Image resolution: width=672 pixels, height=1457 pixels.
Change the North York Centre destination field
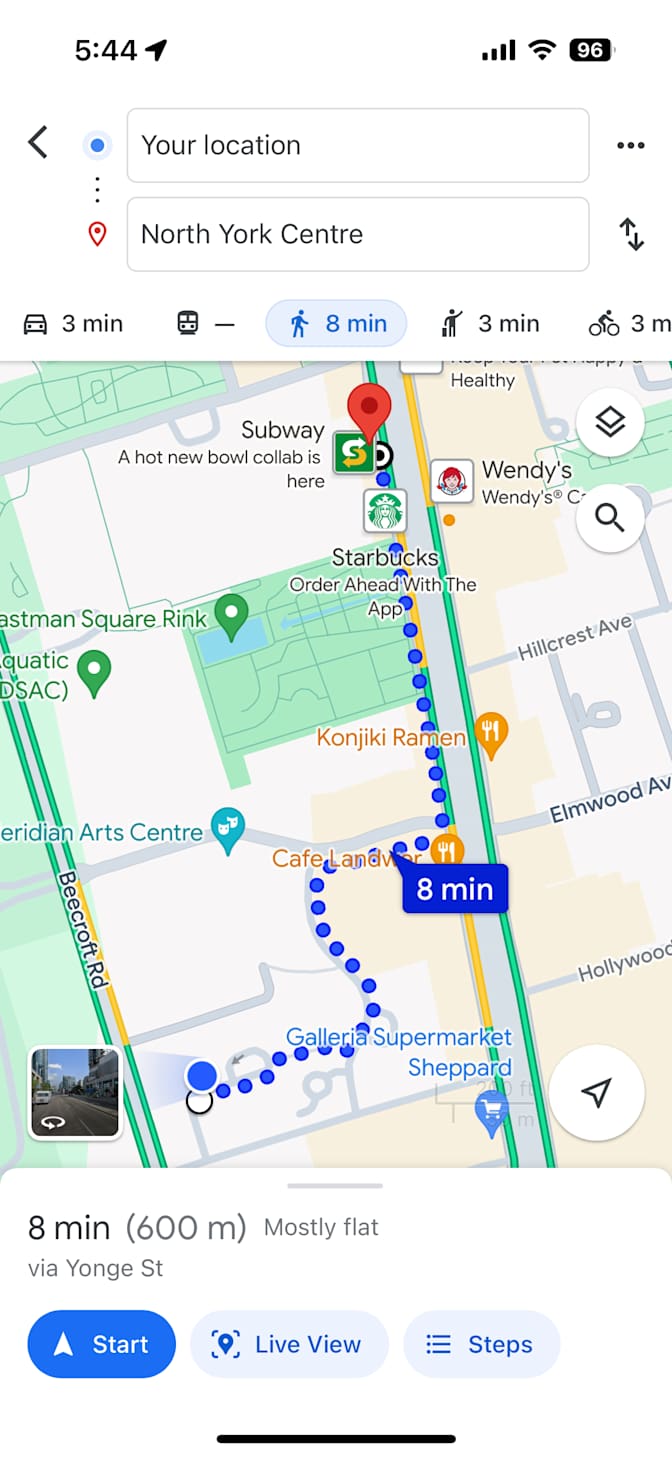[357, 234]
